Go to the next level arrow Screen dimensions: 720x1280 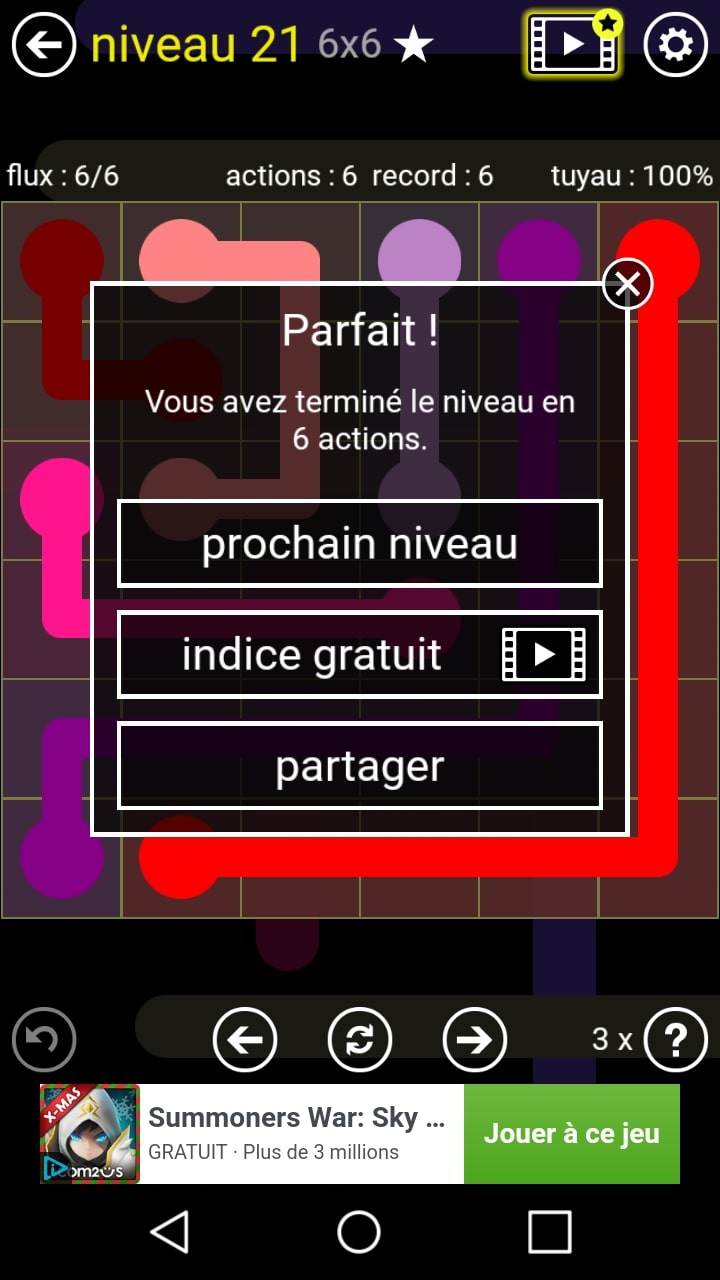click(475, 1040)
